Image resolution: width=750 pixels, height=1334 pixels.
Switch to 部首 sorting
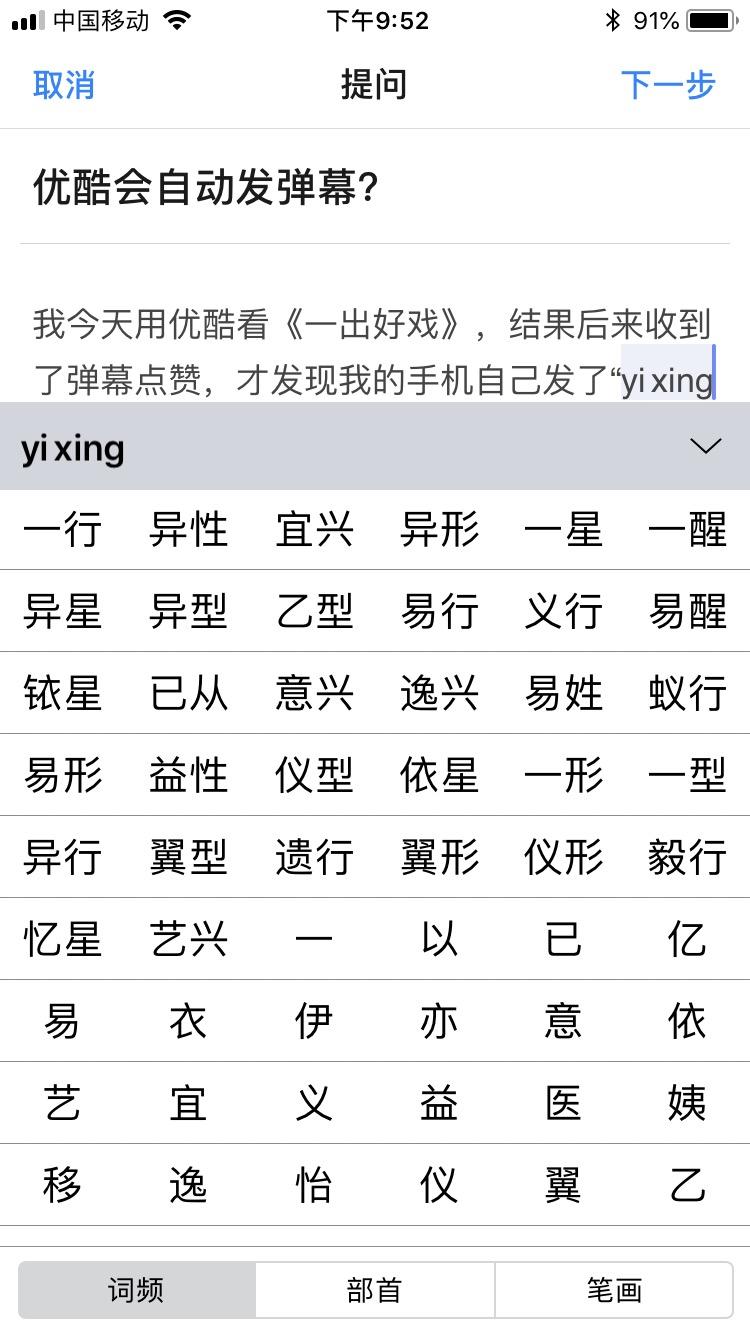point(375,1290)
